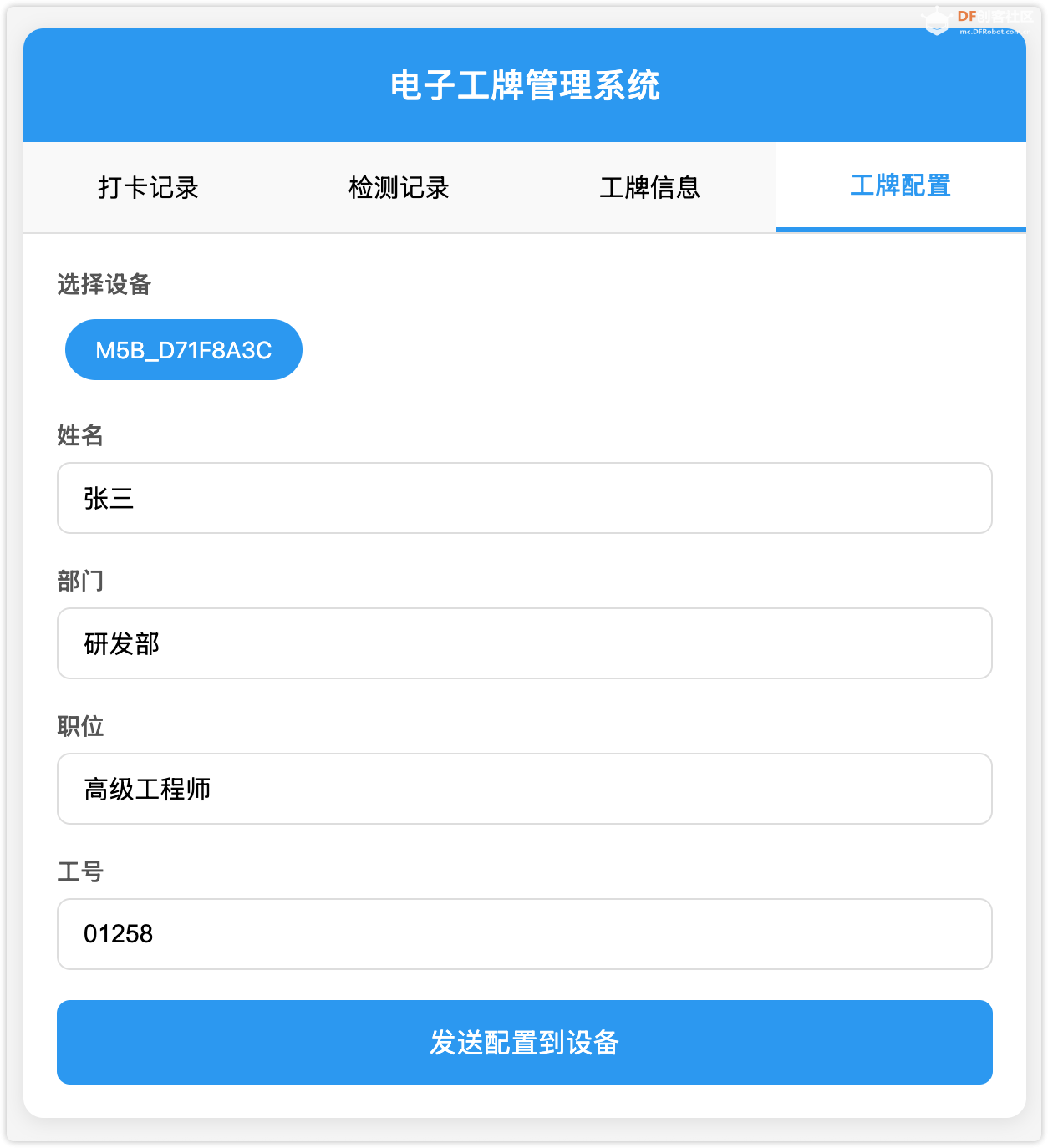
Task: Click the department field showing 研发部
Action: pos(524,643)
